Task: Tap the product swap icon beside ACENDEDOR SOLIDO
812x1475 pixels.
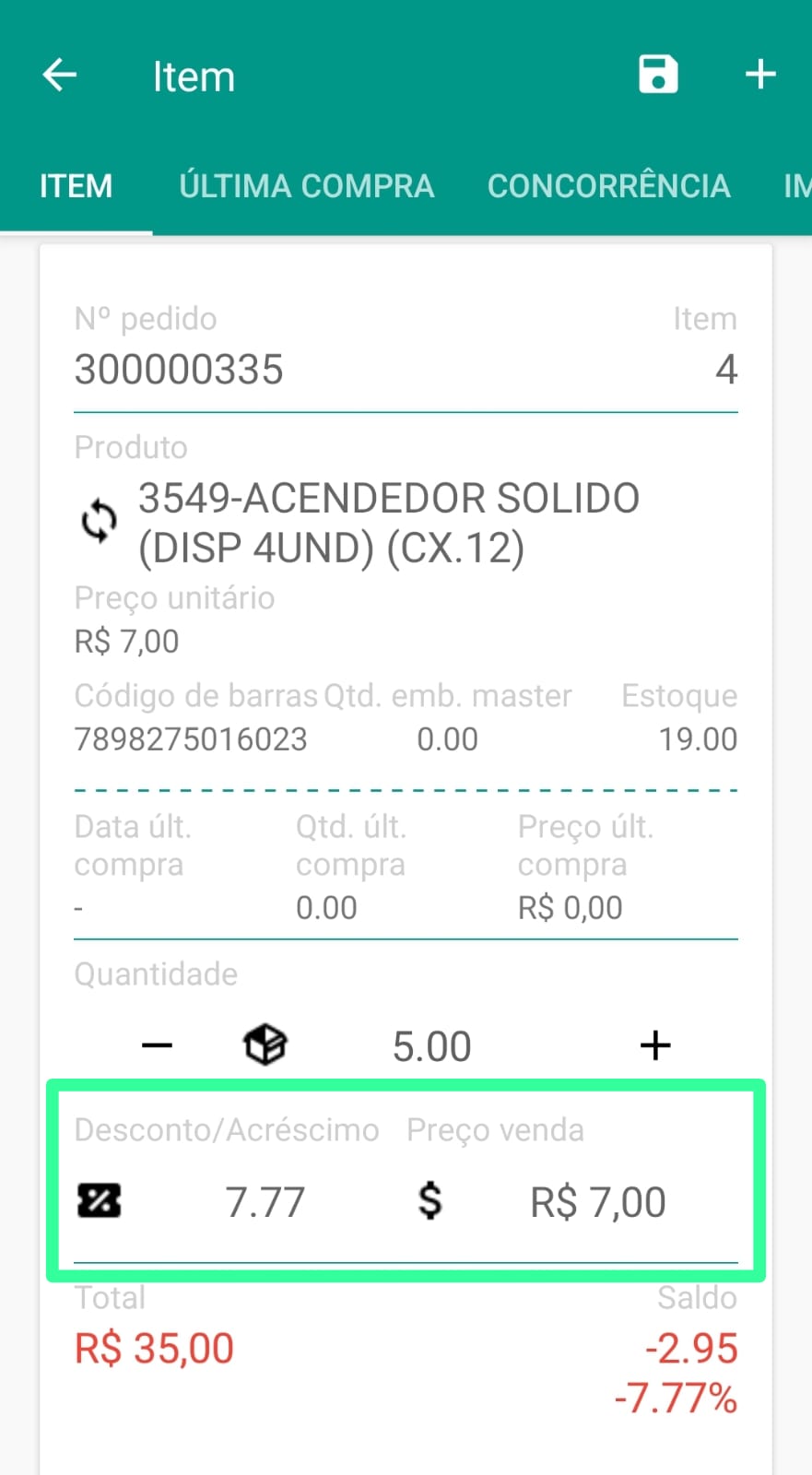Action: click(x=99, y=522)
